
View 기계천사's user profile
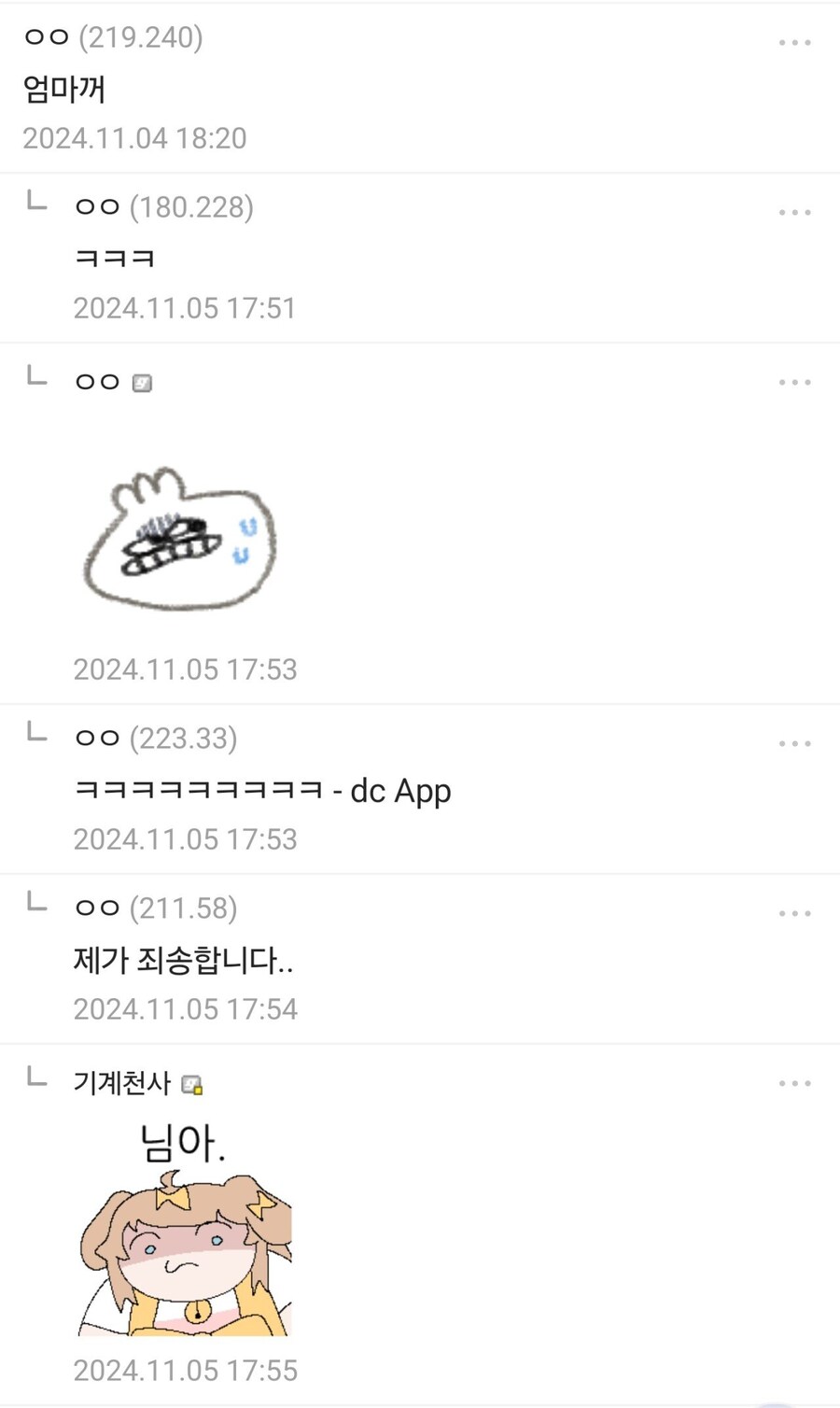[x=122, y=1083]
